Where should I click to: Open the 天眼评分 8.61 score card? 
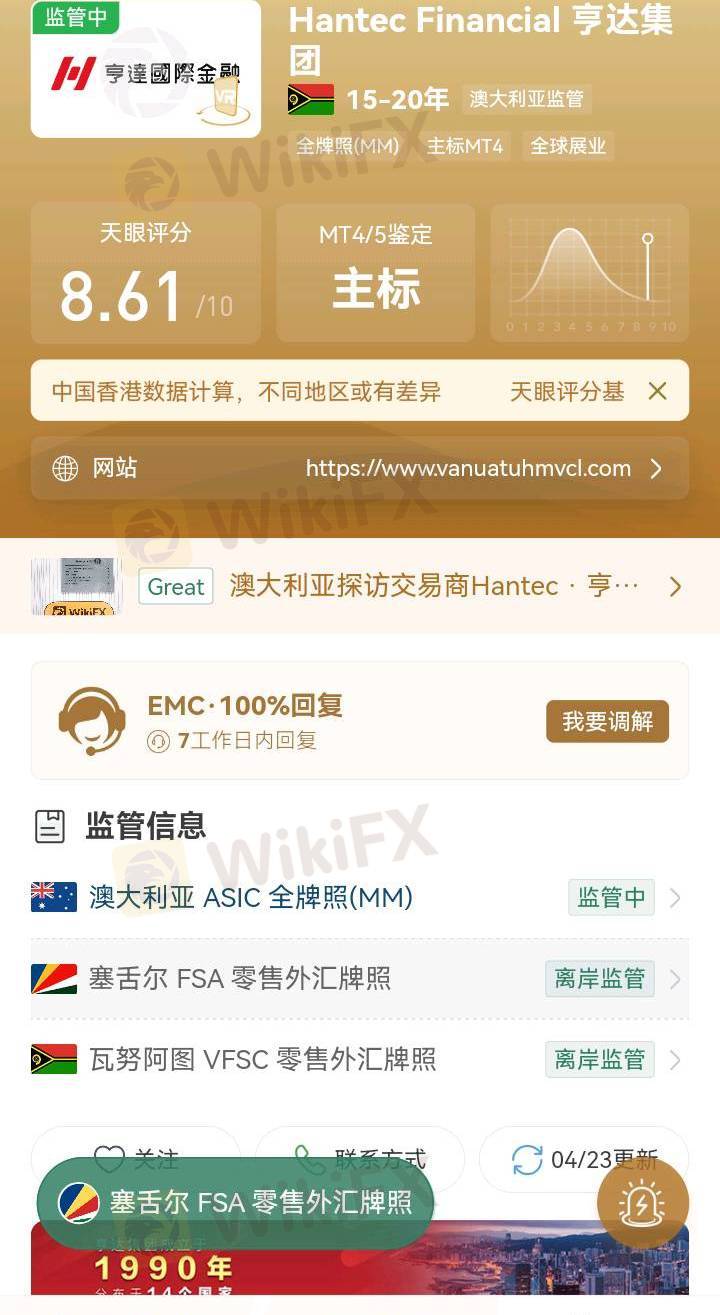point(146,273)
